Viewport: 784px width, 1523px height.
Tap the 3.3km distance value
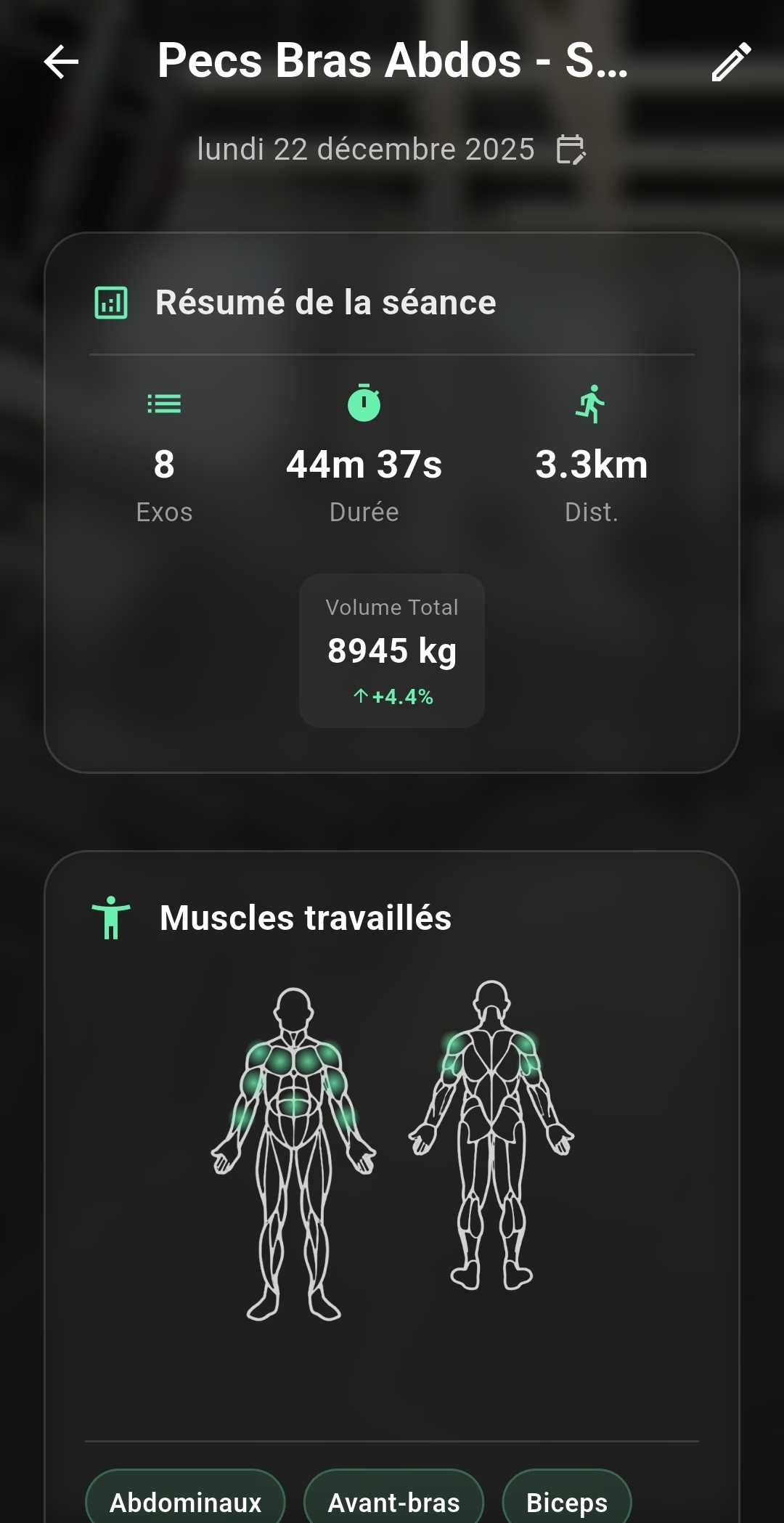click(x=592, y=465)
